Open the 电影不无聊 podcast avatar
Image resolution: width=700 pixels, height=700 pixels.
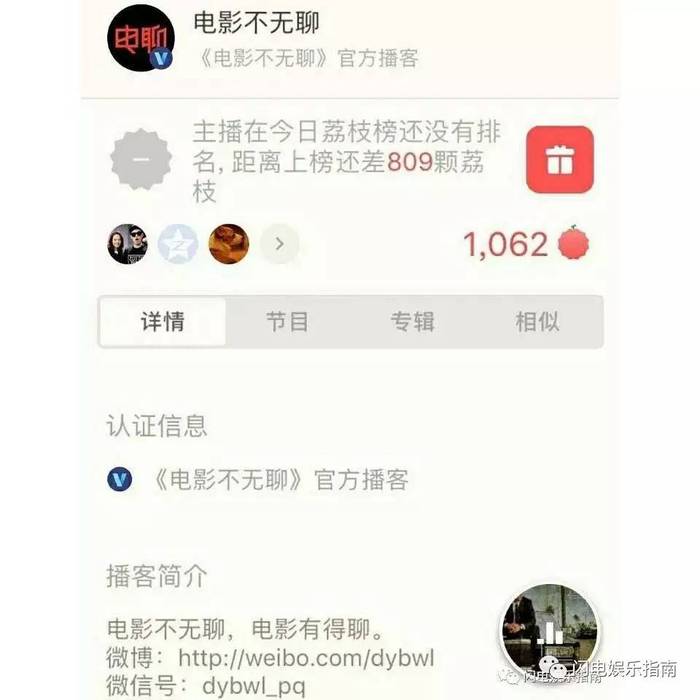pos(140,38)
